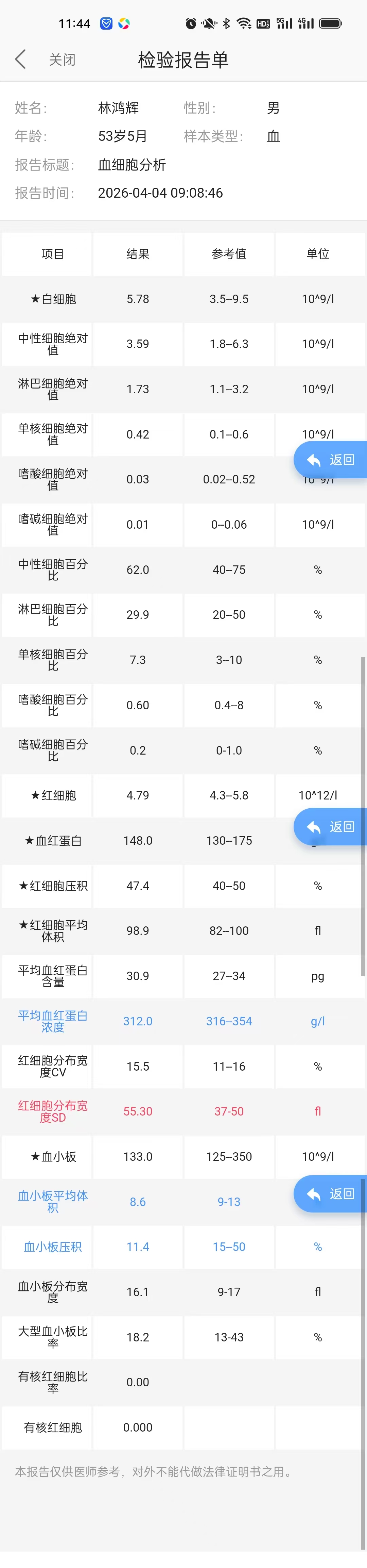
Task: Close the report via 关闭
Action: pyautogui.click(x=62, y=60)
